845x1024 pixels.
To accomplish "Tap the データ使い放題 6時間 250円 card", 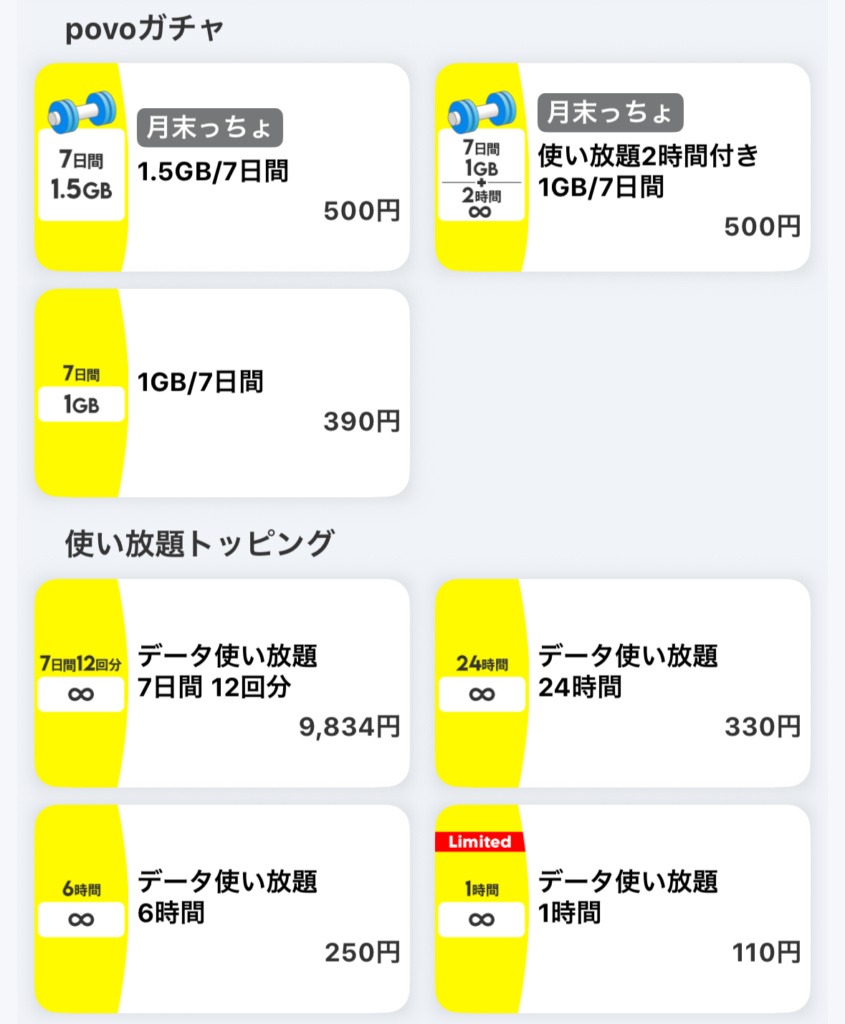I will [222, 909].
